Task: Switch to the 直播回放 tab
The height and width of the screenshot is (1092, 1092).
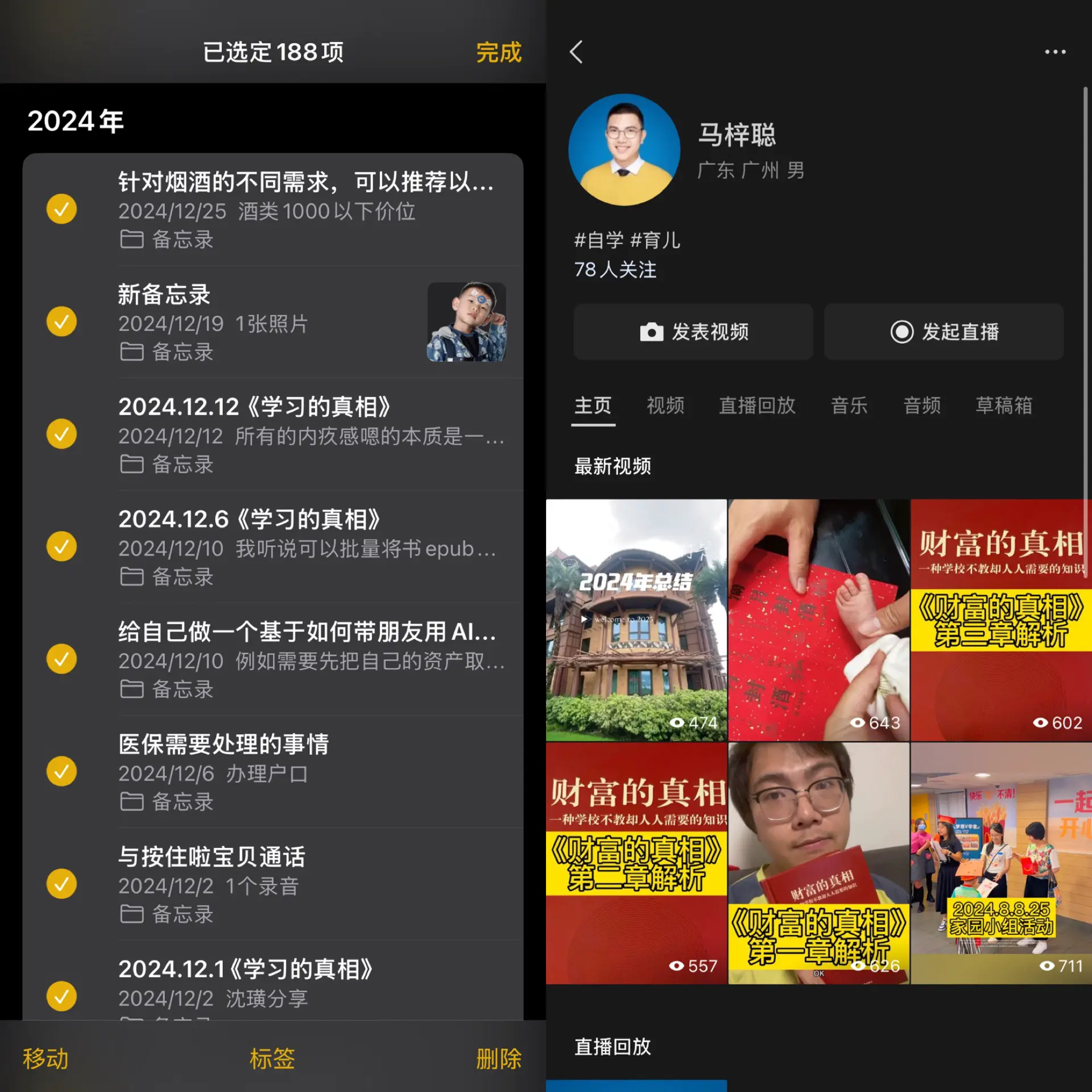Action: 757,406
